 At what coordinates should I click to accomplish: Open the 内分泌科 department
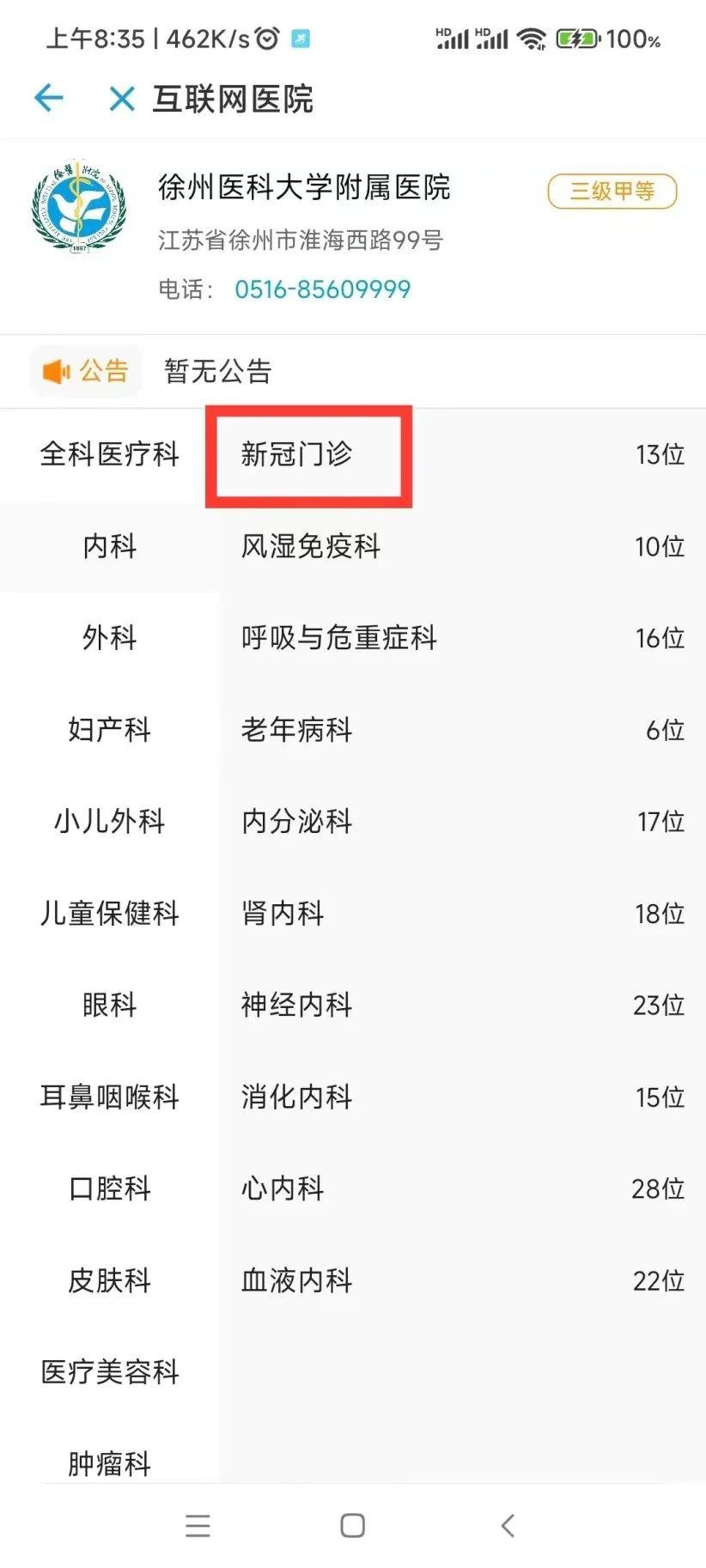(463, 821)
